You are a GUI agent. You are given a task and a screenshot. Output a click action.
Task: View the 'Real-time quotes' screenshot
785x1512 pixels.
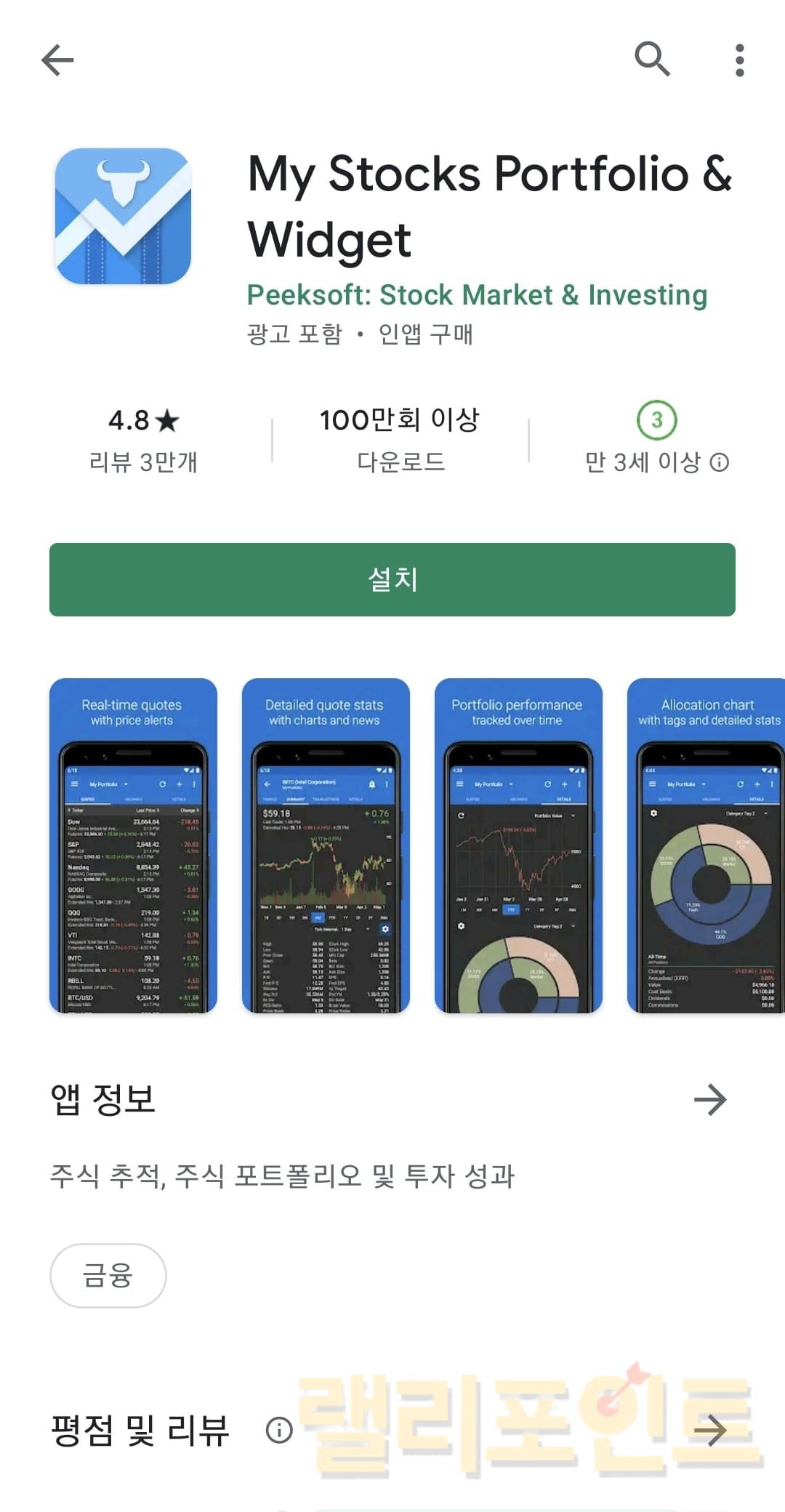coord(133,845)
